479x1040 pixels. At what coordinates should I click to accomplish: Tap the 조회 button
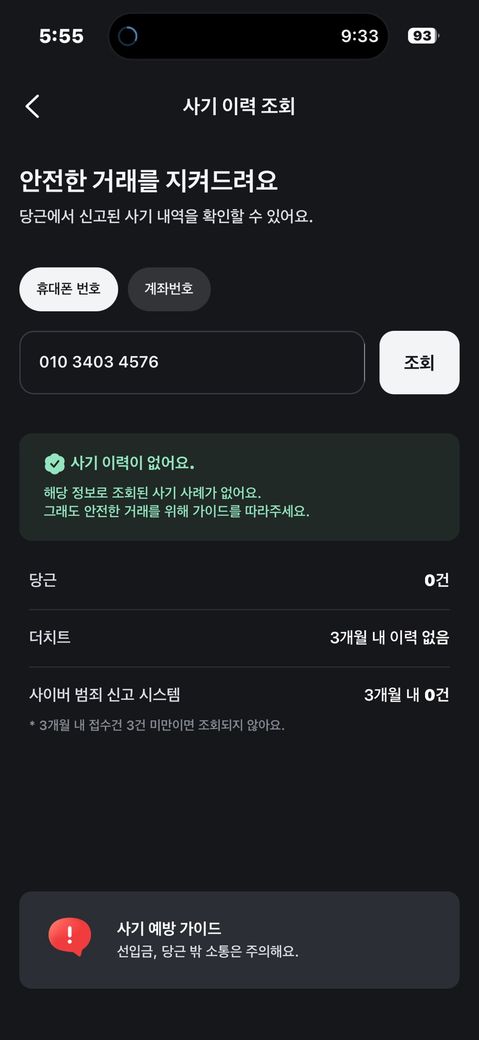point(419,362)
